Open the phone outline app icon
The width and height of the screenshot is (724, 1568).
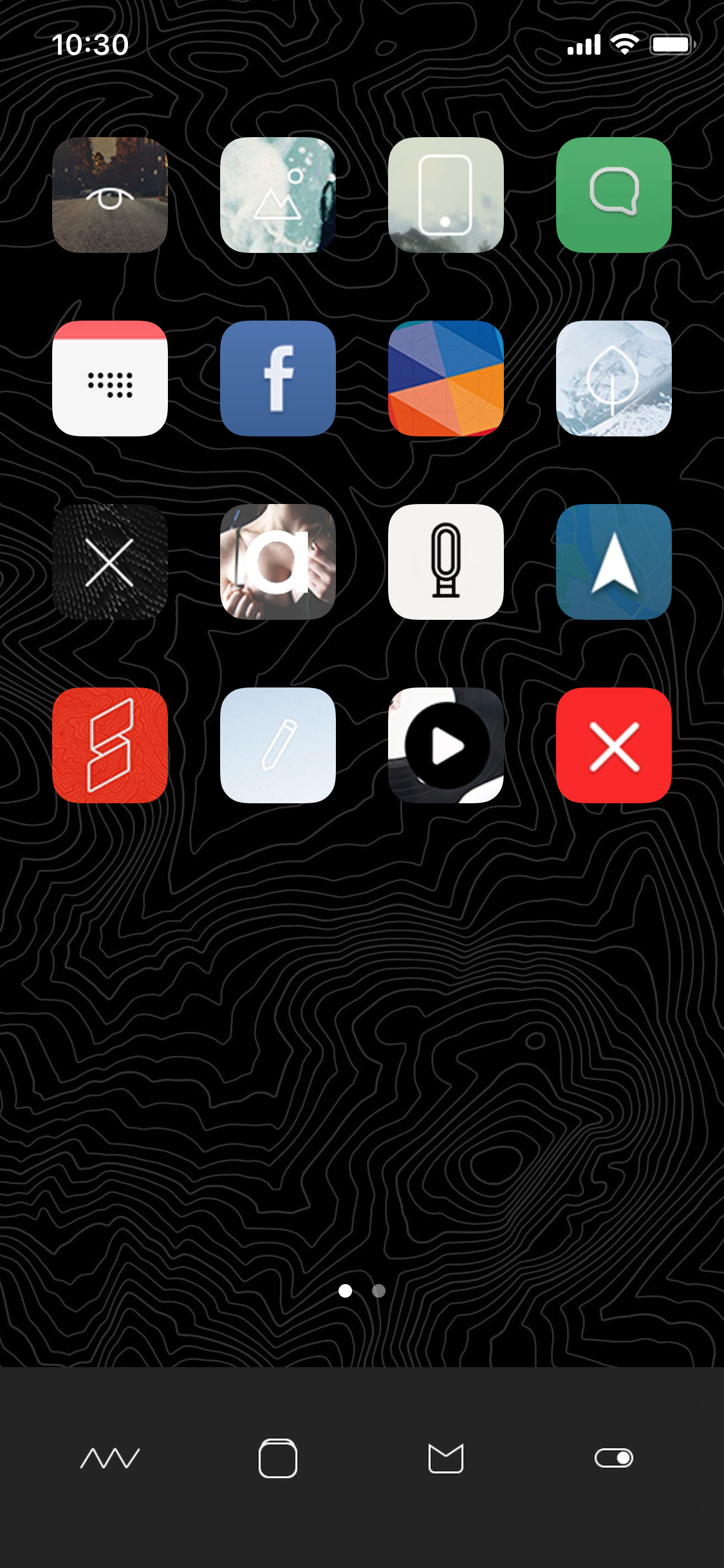tap(446, 195)
